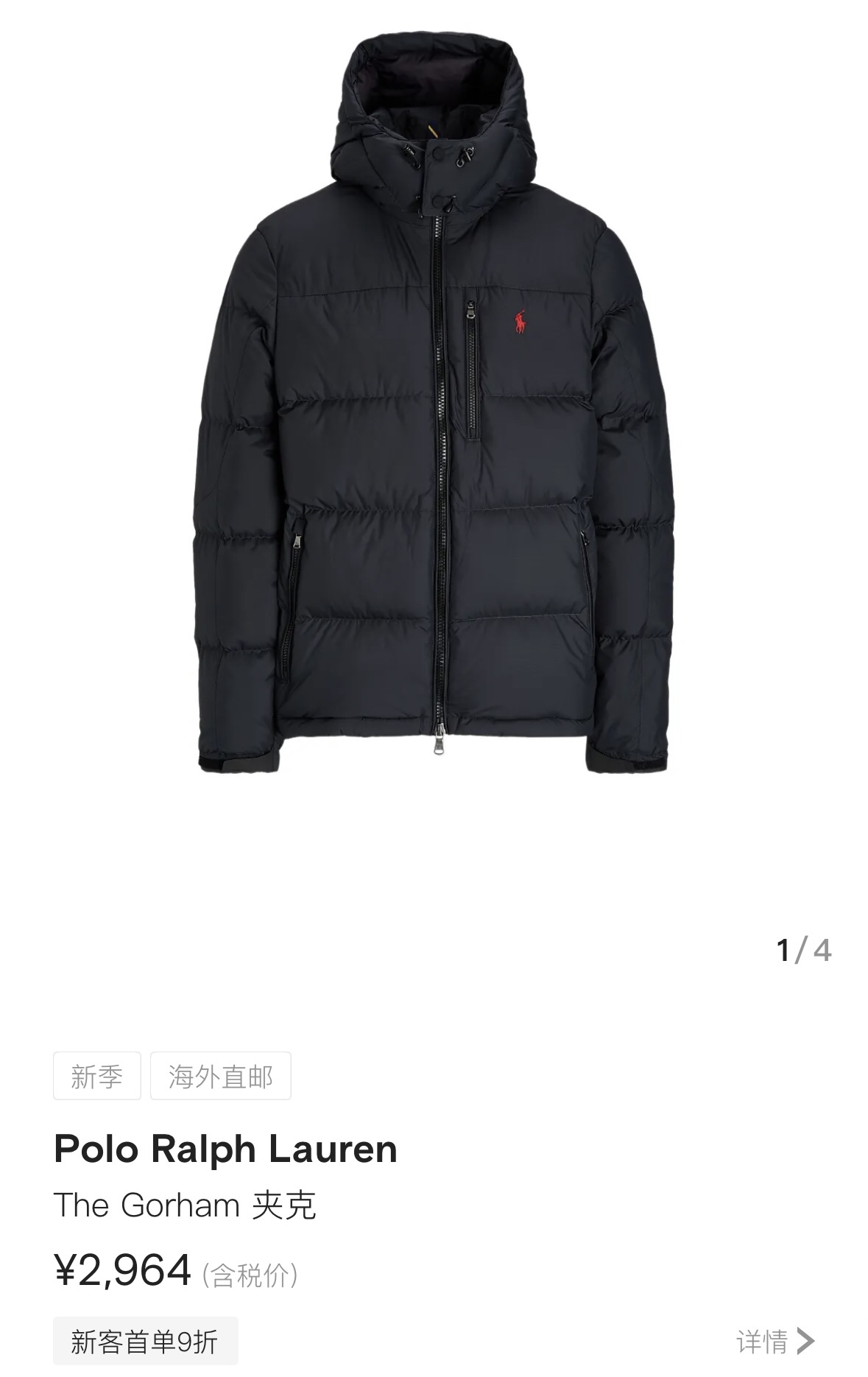This screenshot has width=868, height=1377.
Task: Tap the 新客首单9折 promotion chip
Action: coord(145,1342)
